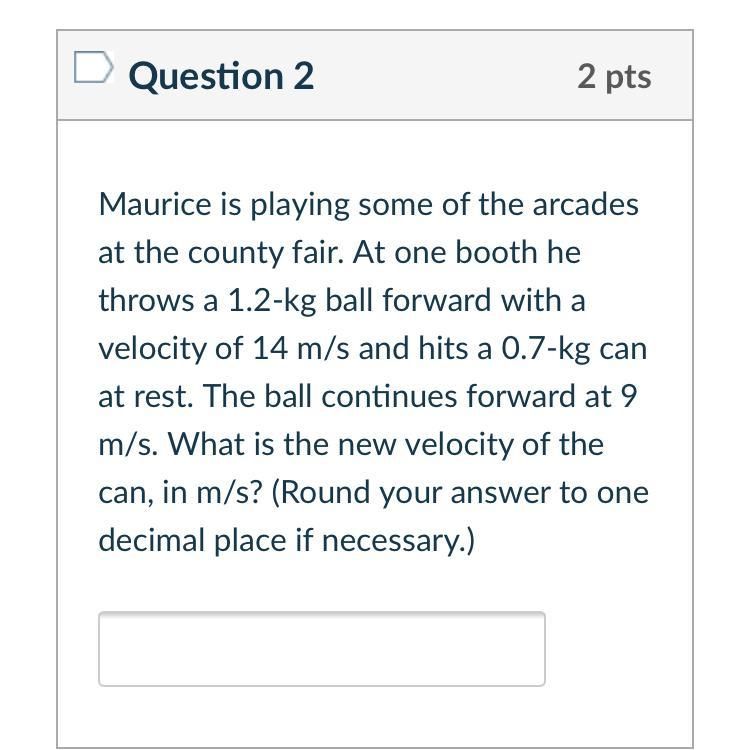Flag Question 2 for later review
Image resolution: width=750 pixels, height=750 pixels.
(x=92, y=69)
